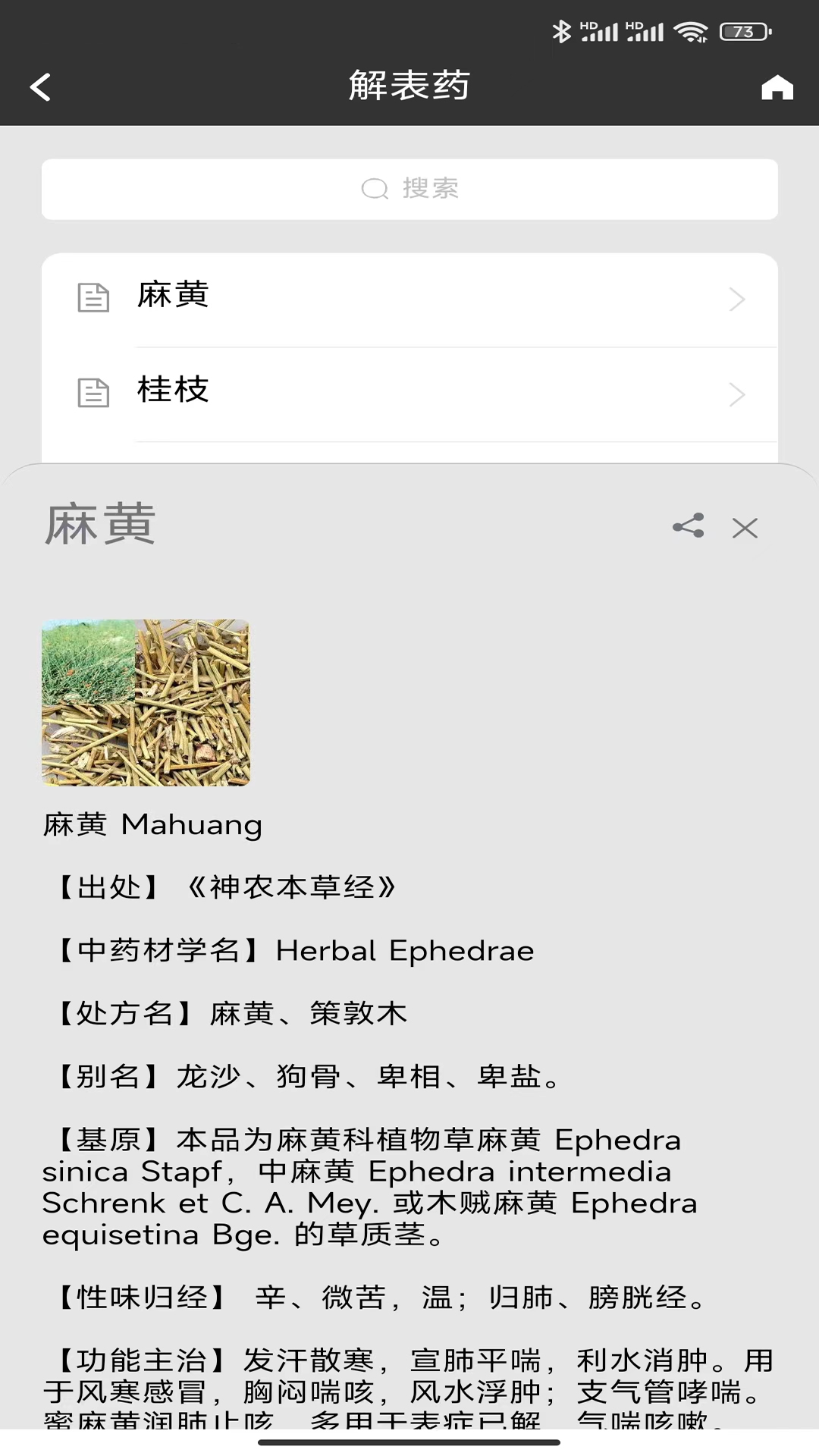The width and height of the screenshot is (819, 1456).
Task: Tap the 搜索 search field
Action: (x=409, y=189)
